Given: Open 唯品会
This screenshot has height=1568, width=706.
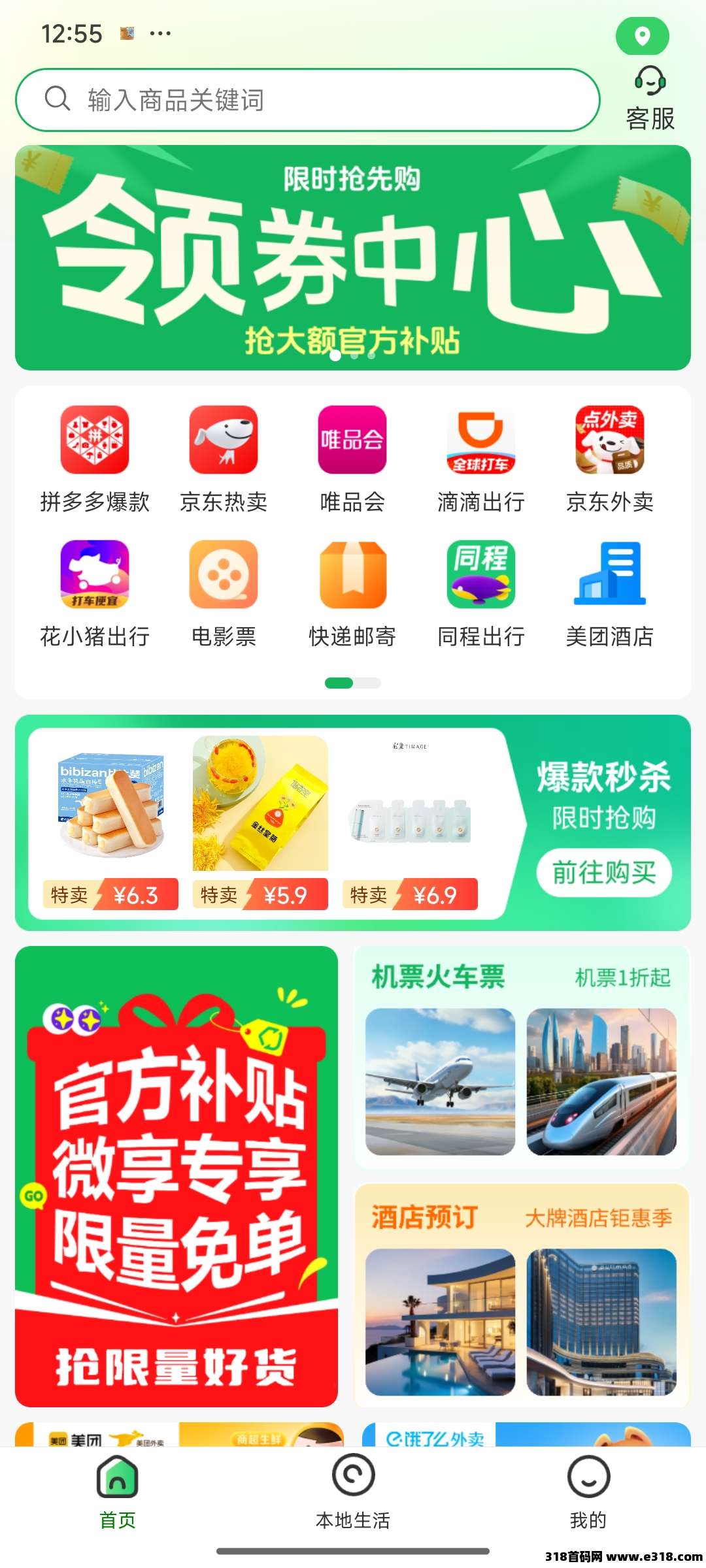Looking at the screenshot, I should click(x=352, y=459).
